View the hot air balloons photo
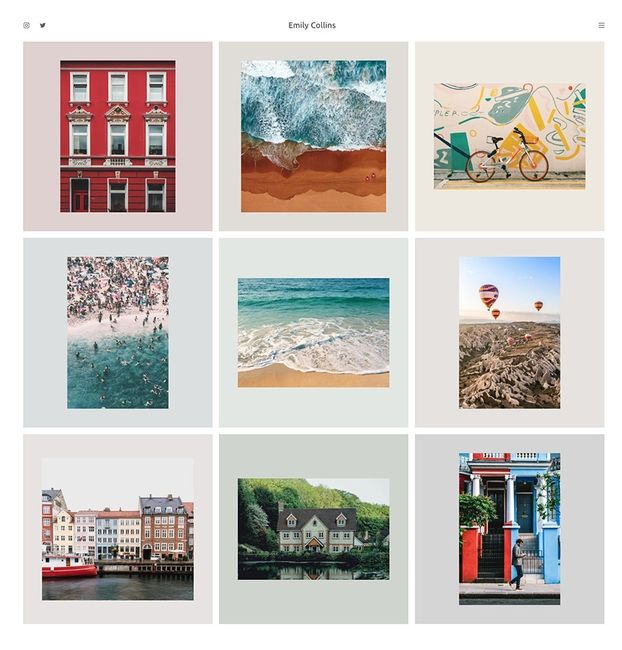 [x=509, y=332]
